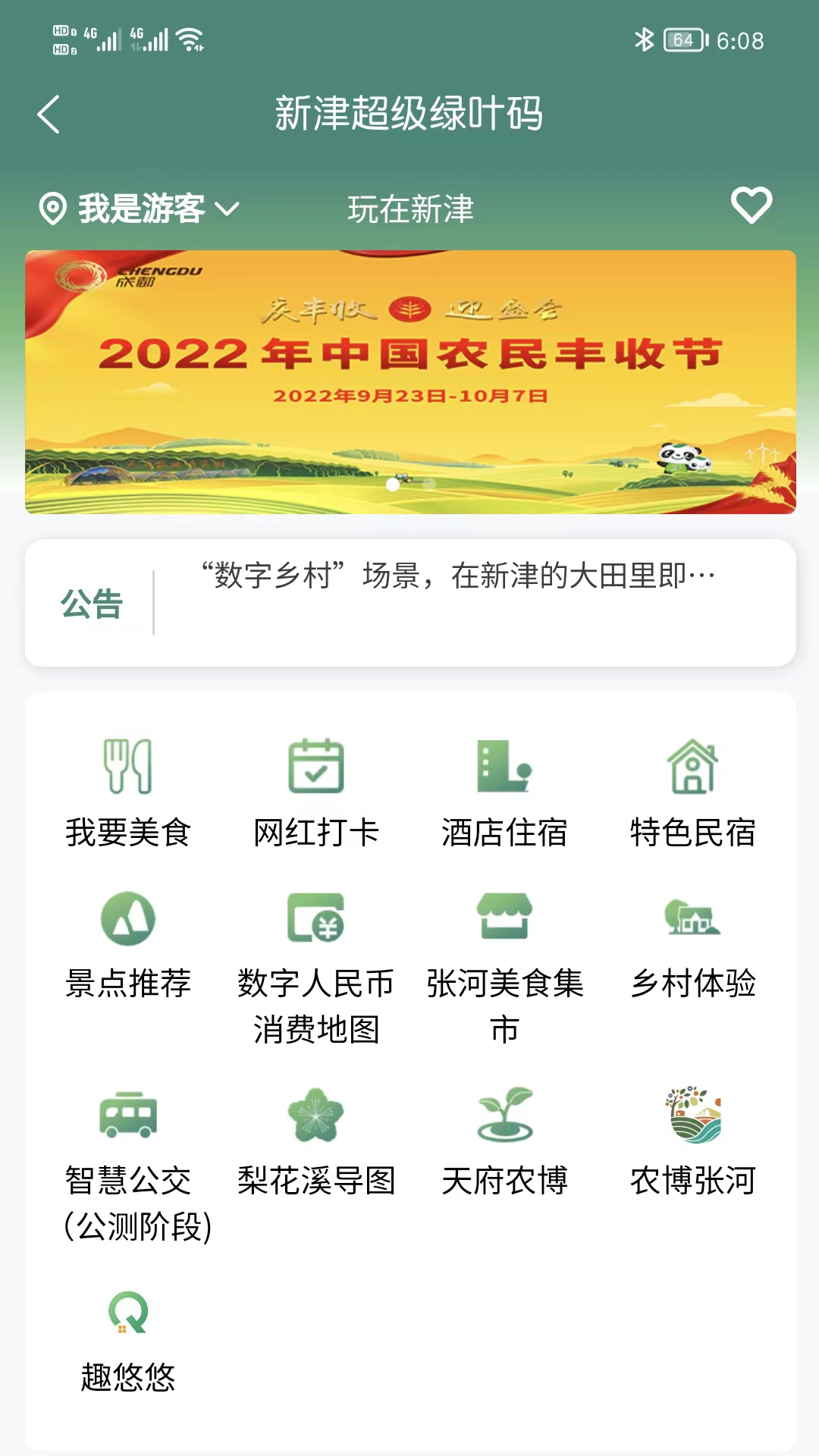Tap the heart favorite icon
Screen dimensions: 819x1456
[751, 206]
